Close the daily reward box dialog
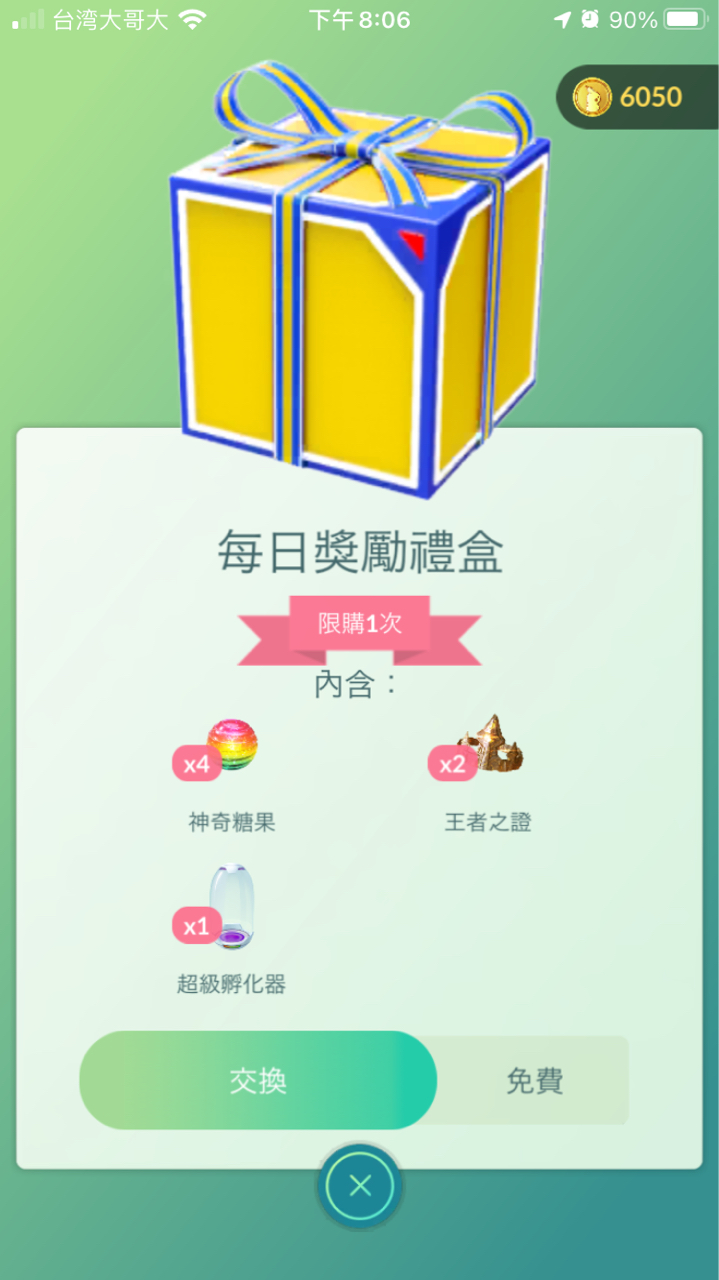Viewport: 719px width, 1280px height. pyautogui.click(x=360, y=1186)
